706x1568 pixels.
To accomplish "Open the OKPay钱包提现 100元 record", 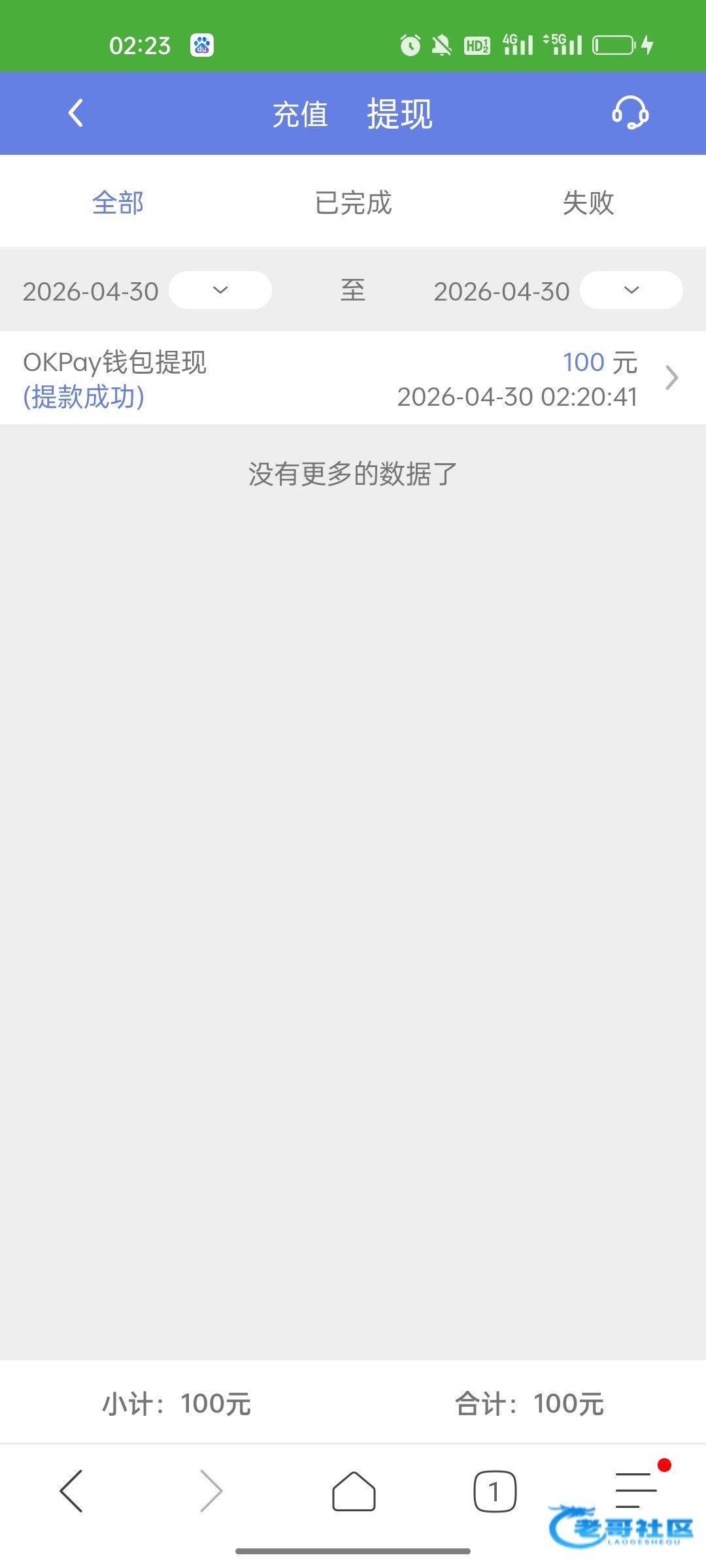I will pyautogui.click(x=353, y=378).
